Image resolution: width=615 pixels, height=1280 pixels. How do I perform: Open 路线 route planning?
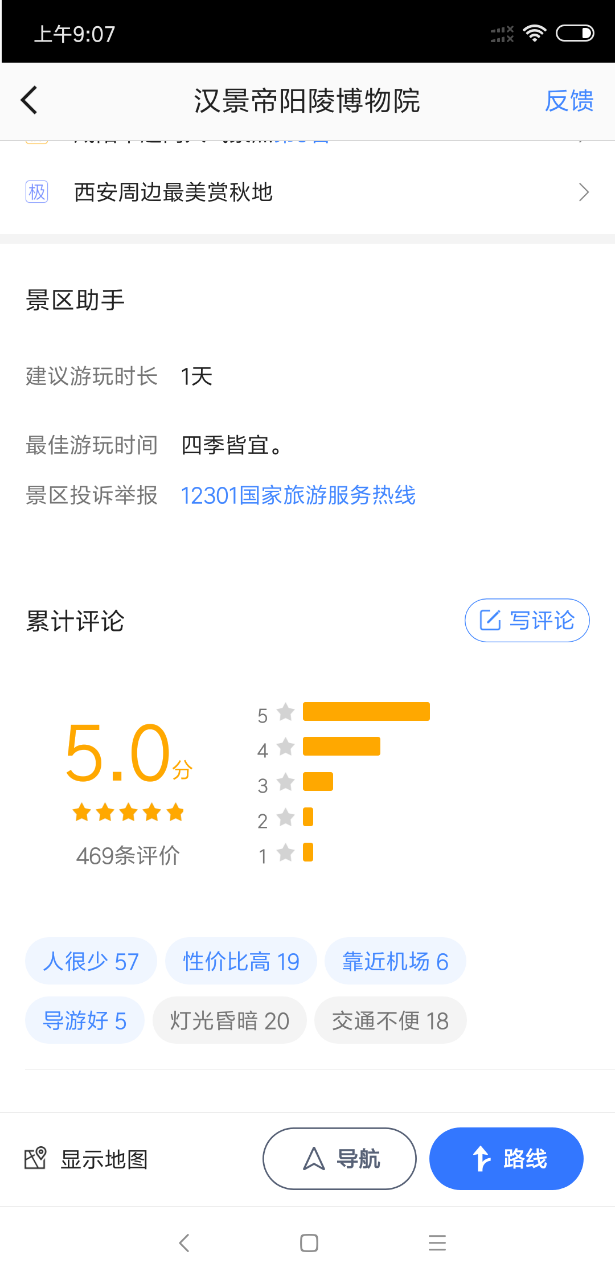(506, 1159)
